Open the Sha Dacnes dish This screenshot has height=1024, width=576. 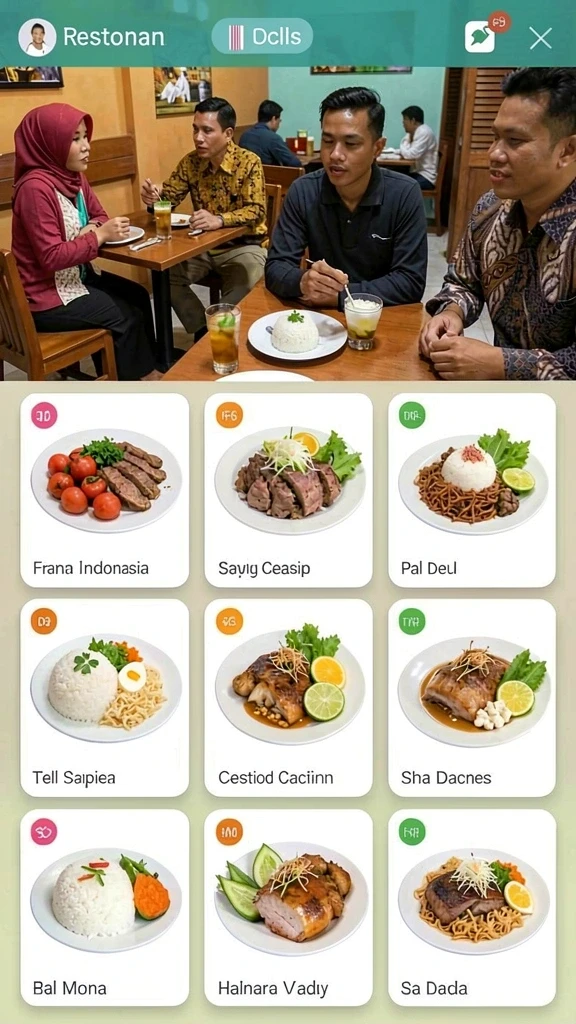pos(472,698)
